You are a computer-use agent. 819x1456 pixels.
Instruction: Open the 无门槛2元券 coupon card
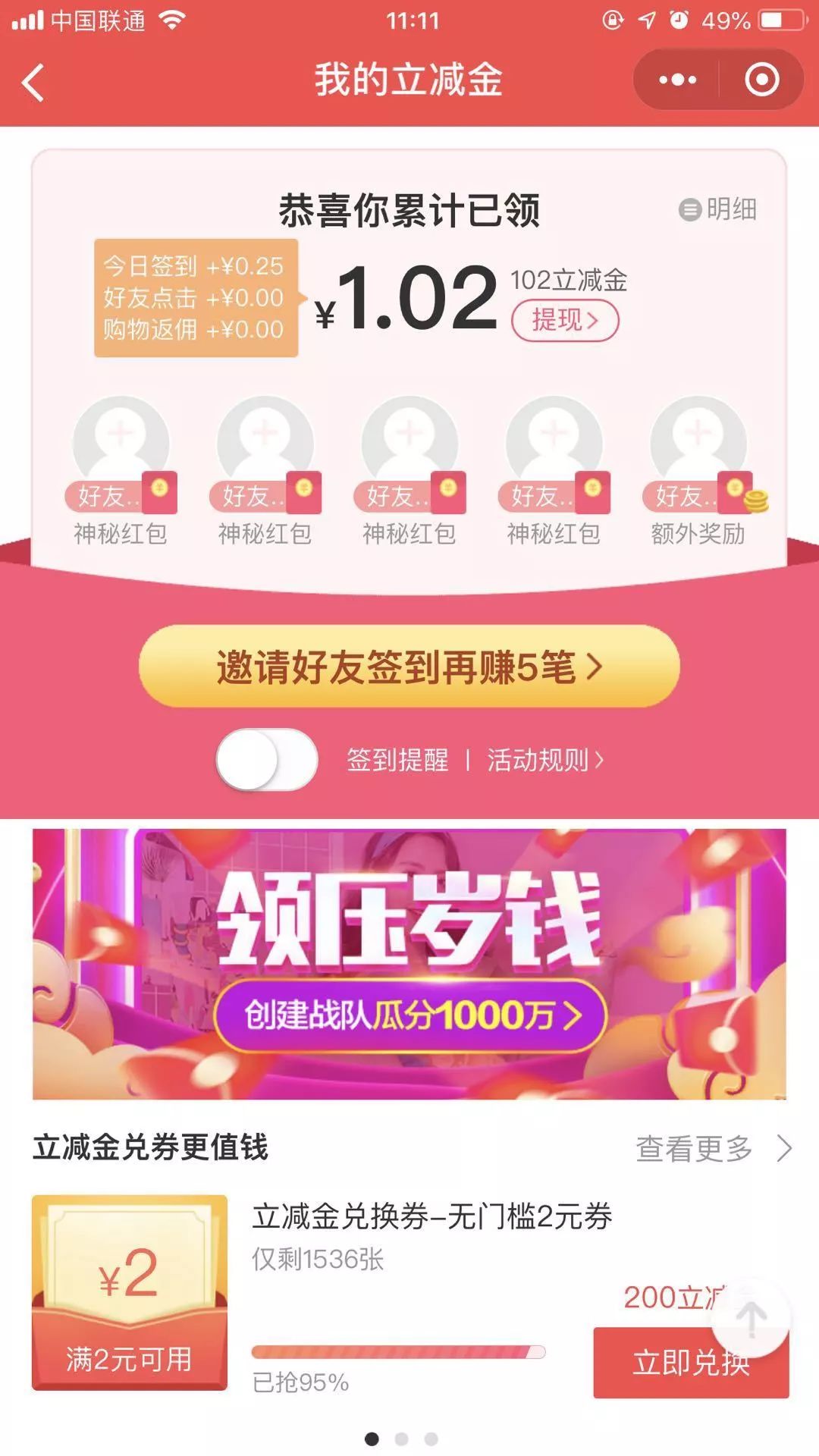pos(431,1217)
